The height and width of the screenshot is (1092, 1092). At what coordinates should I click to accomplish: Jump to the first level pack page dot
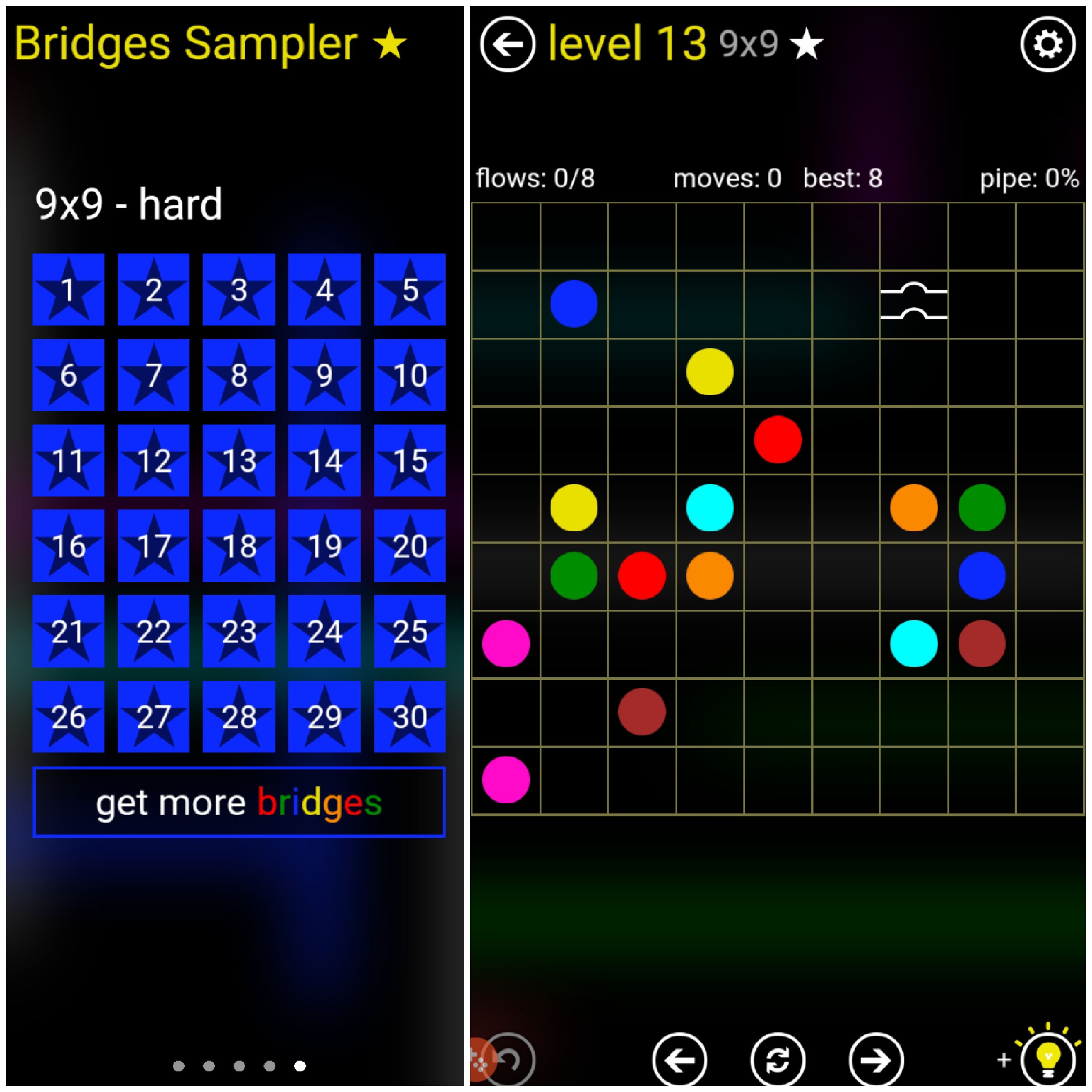click(x=179, y=1066)
